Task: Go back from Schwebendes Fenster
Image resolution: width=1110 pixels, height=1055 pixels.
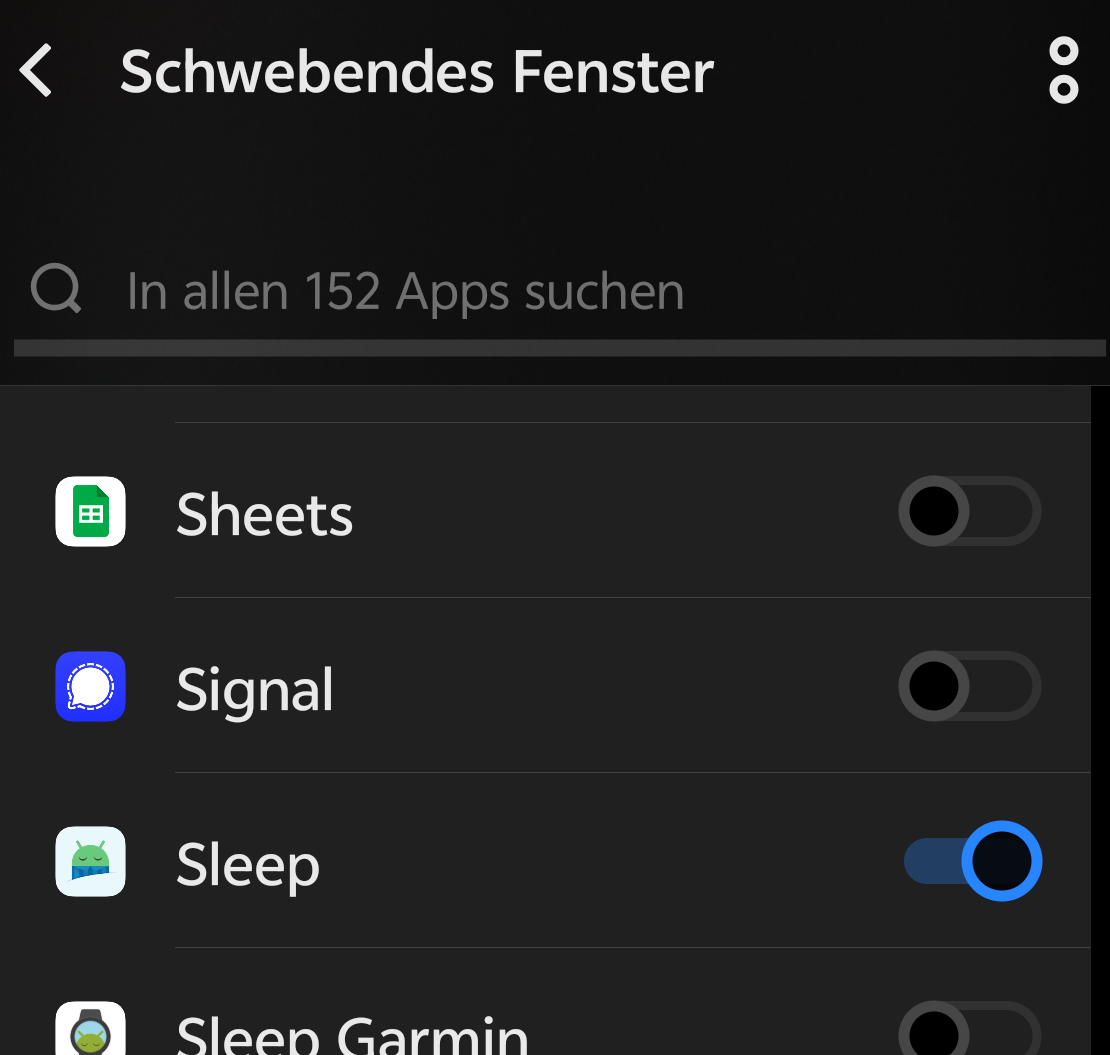Action: click(37, 72)
